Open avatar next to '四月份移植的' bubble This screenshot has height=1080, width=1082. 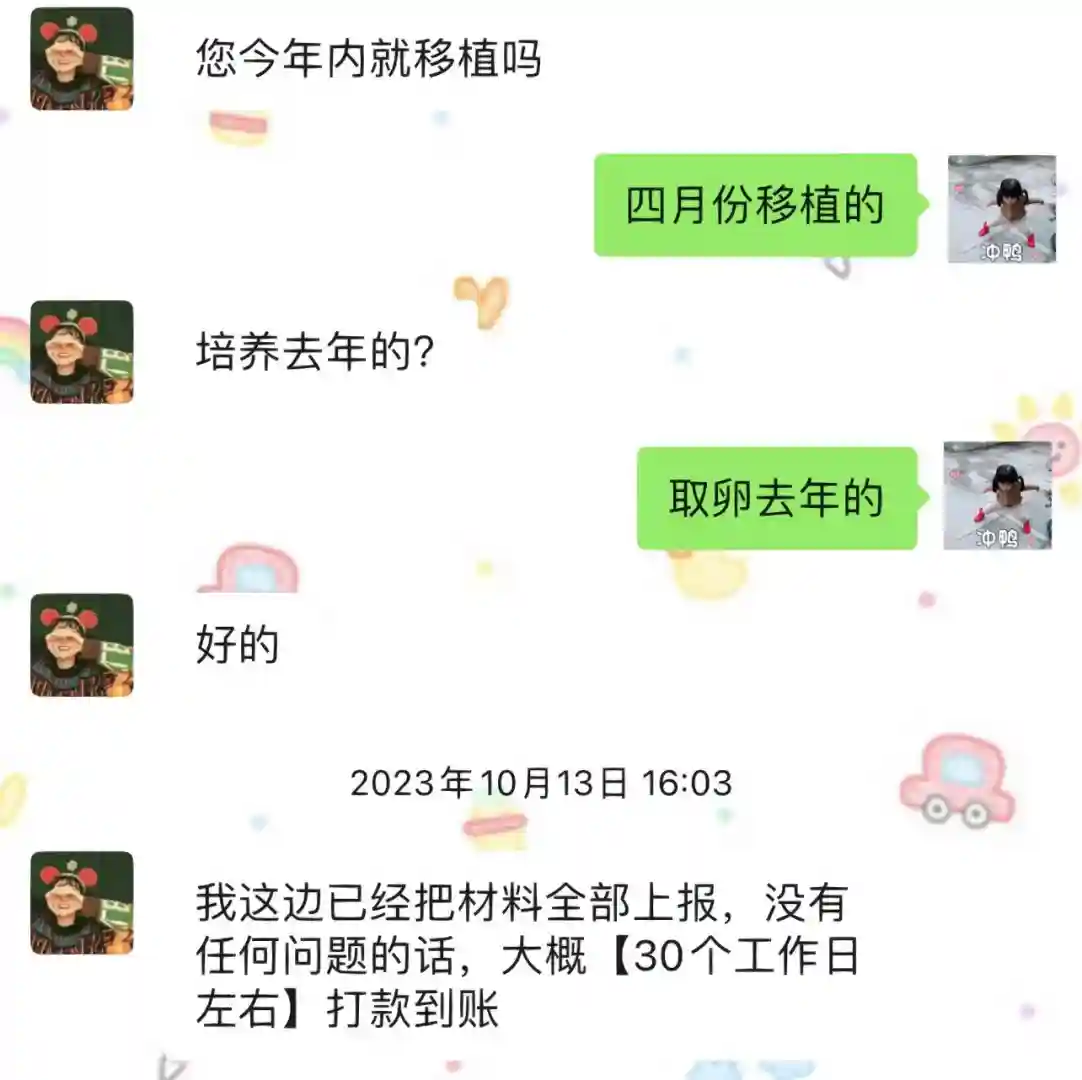click(x=1001, y=209)
